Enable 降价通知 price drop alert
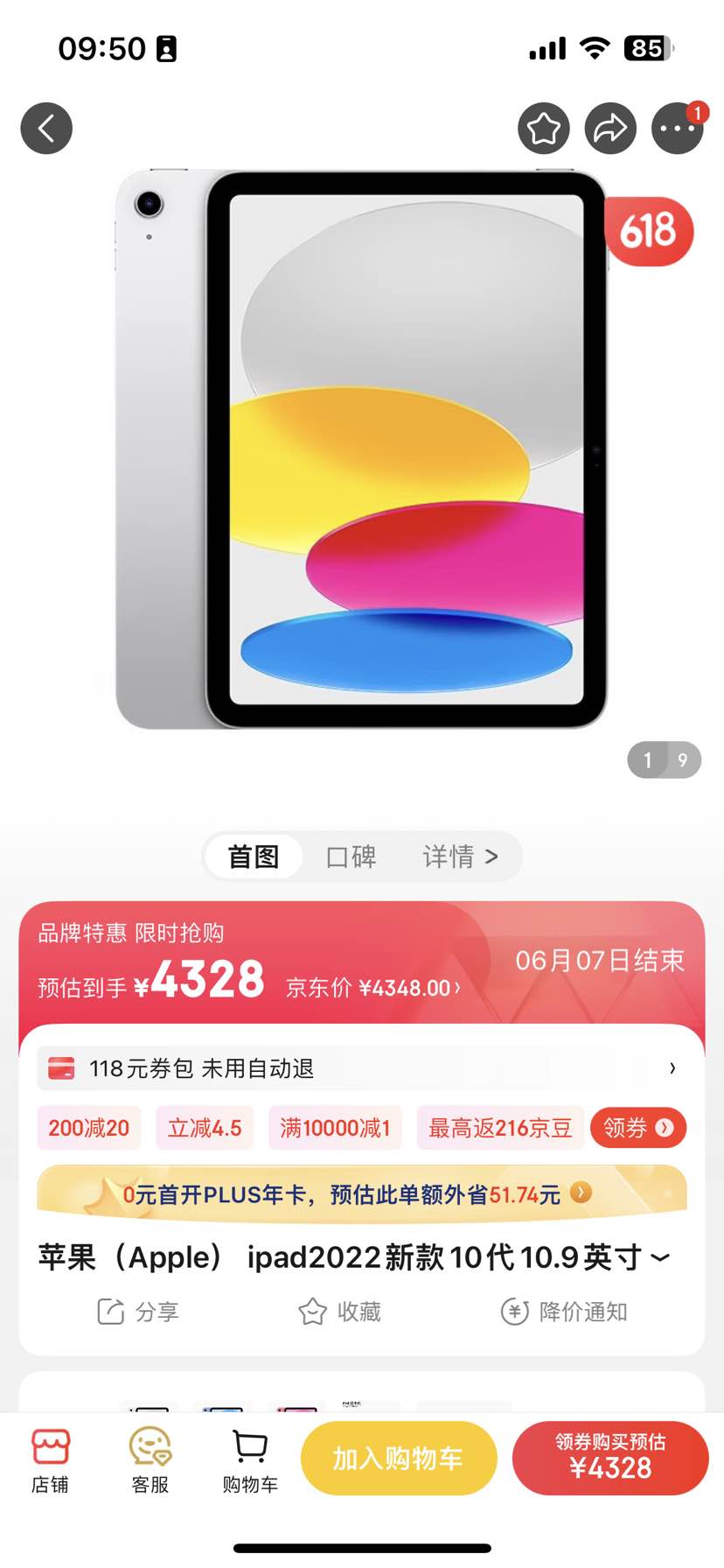Screen dimensions: 724x1568 564,1312
